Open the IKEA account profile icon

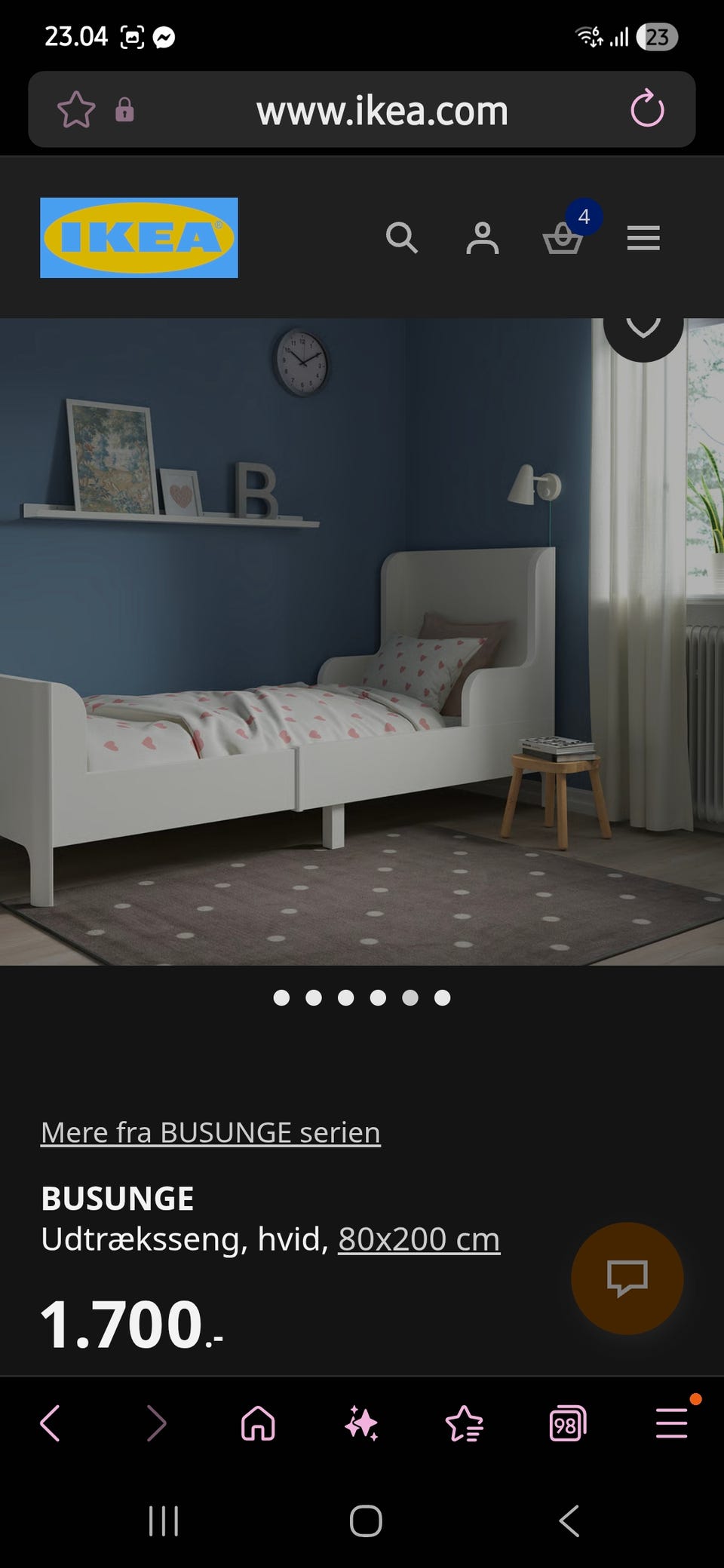point(483,239)
